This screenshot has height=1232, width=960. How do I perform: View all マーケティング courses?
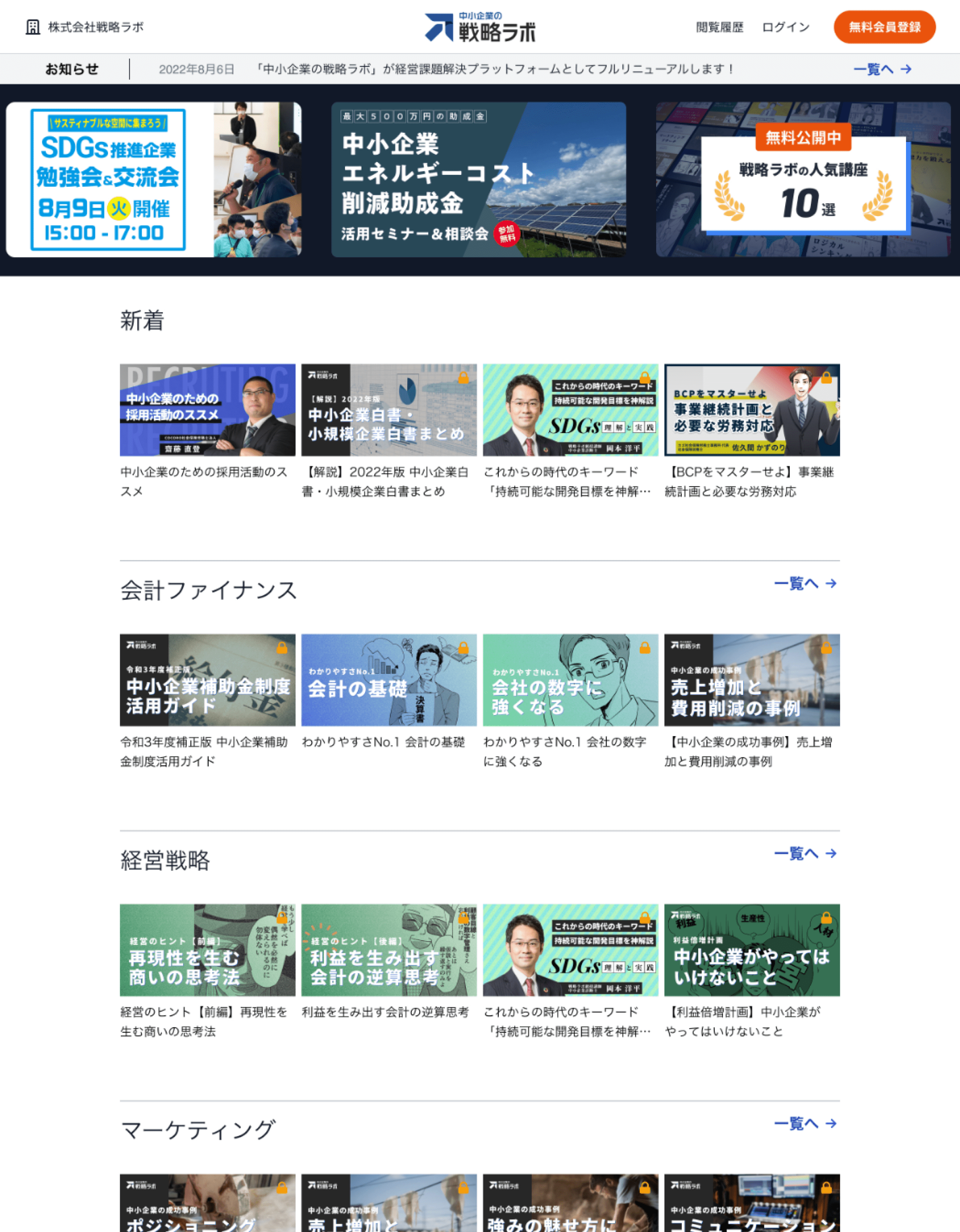pos(804,1124)
